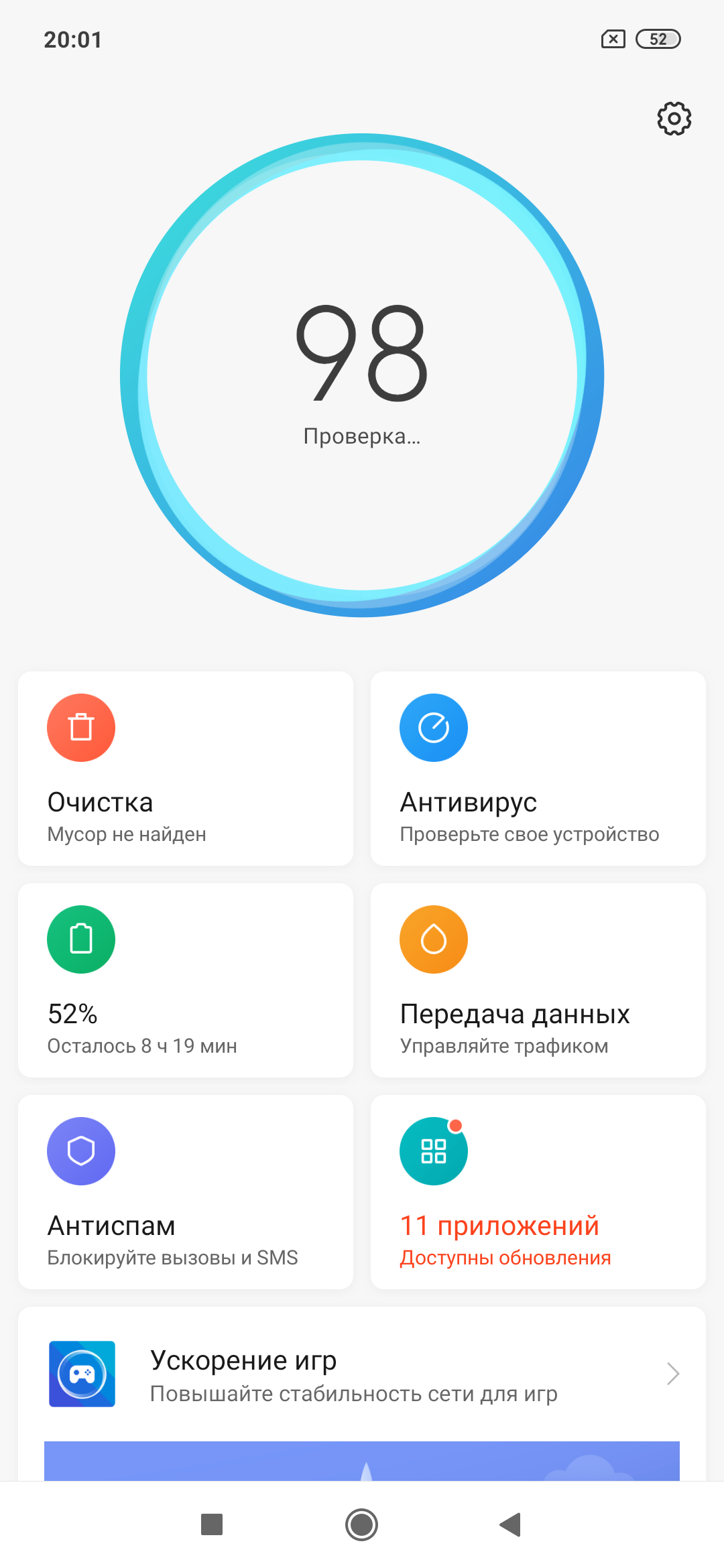724x1568 pixels.
Task: Open the Антивирус scan card
Action: (x=538, y=769)
